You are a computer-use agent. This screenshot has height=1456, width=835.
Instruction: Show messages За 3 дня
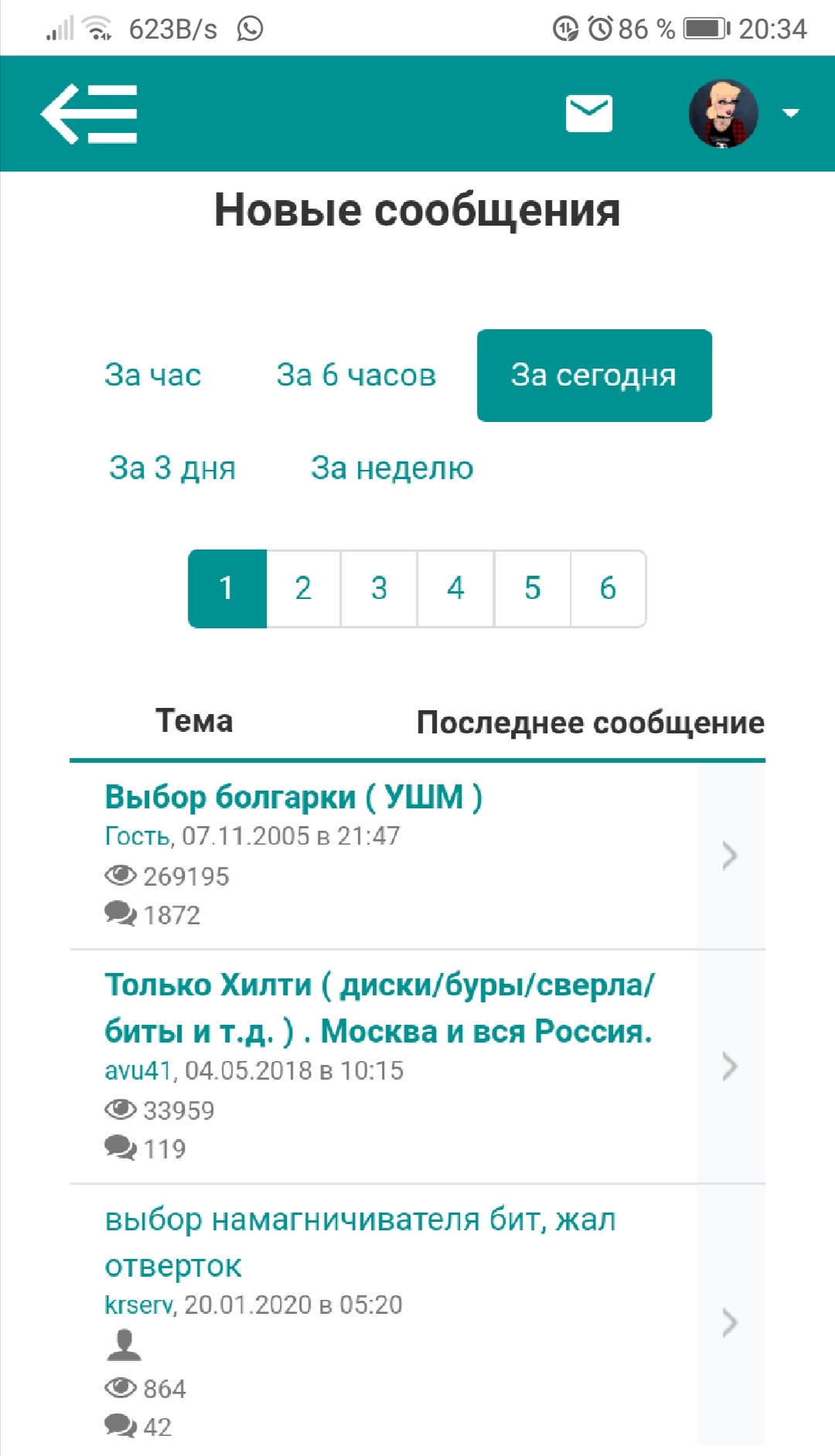coord(172,468)
